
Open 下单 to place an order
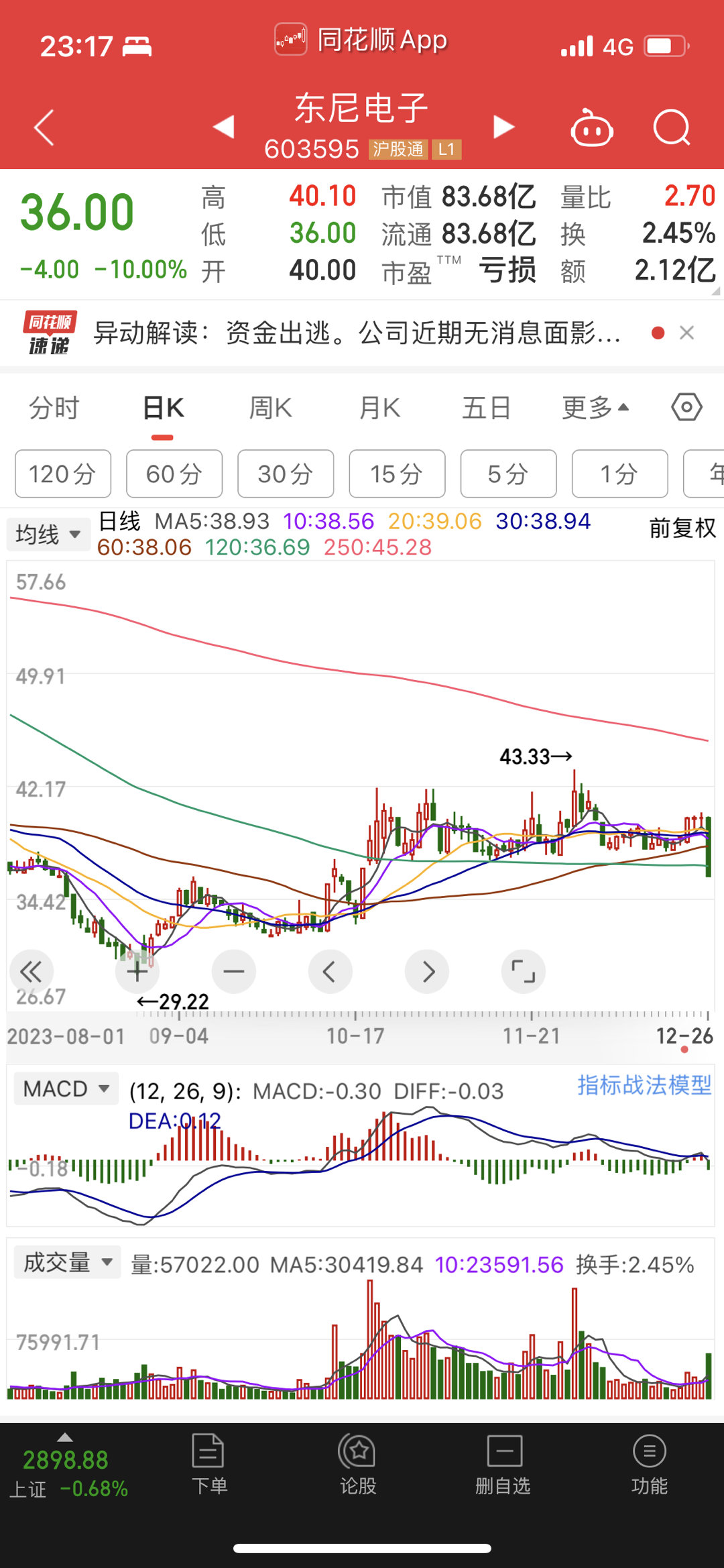pos(209,1465)
